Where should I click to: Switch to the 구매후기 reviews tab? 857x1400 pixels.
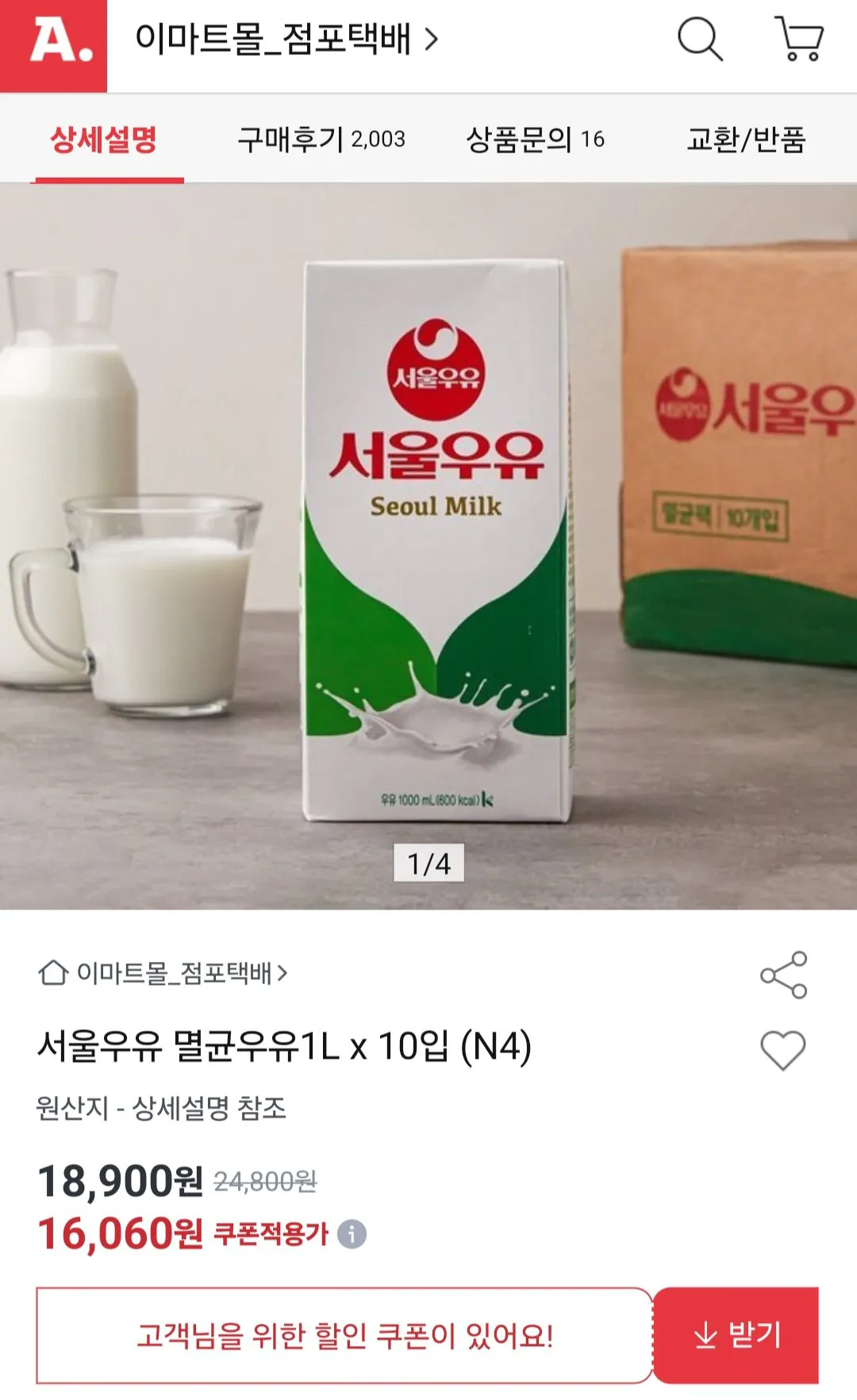pos(319,140)
